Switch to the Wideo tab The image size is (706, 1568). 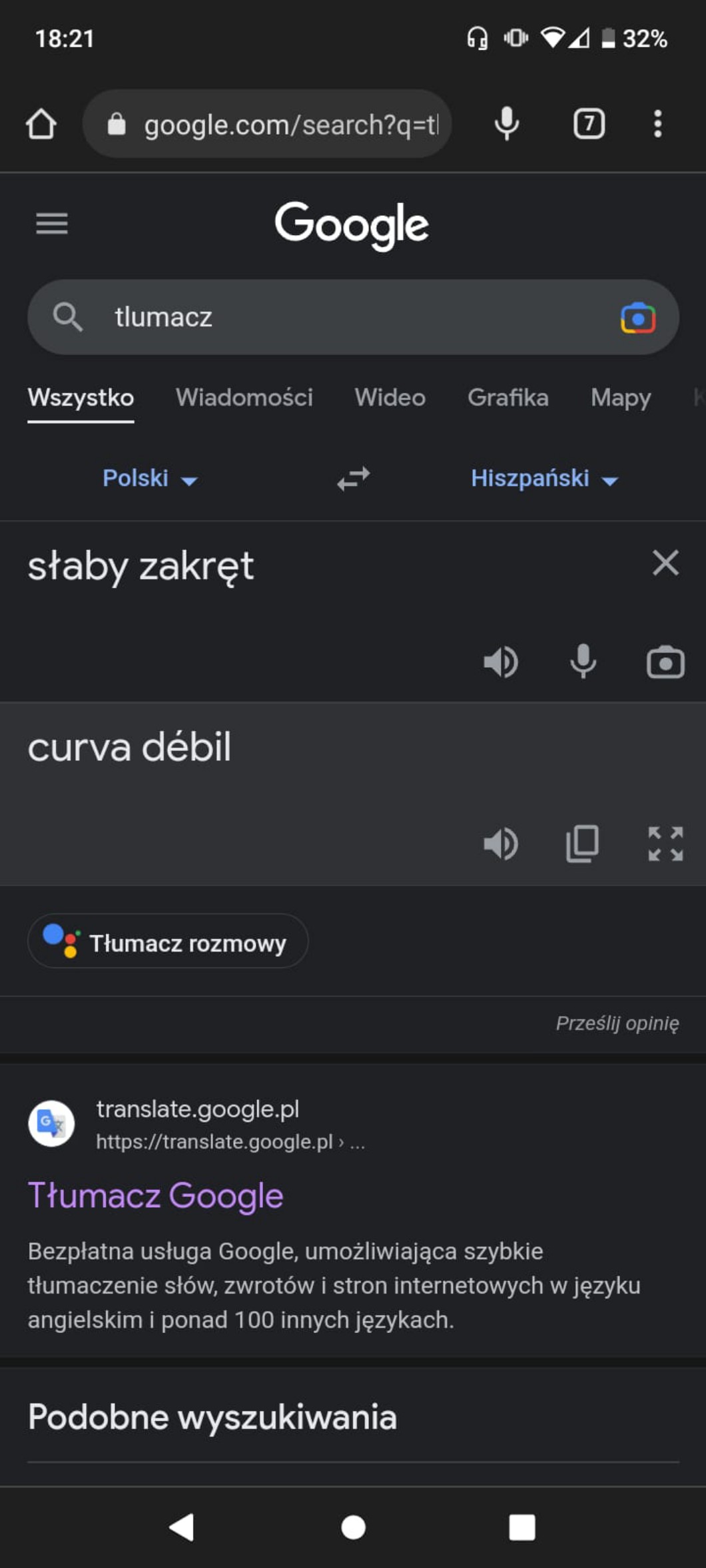[390, 397]
